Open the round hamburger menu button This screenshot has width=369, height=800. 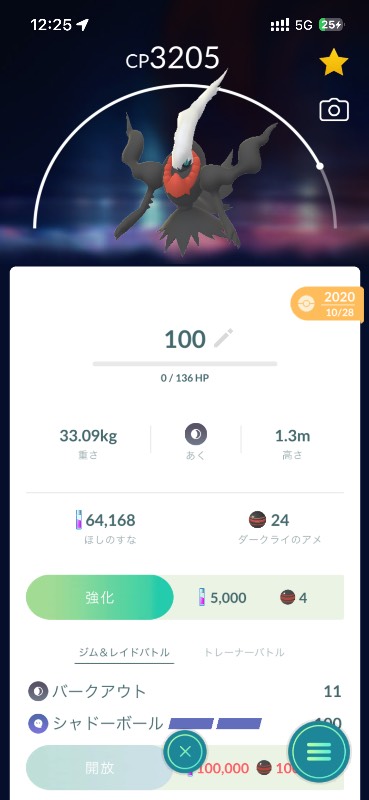point(319,752)
